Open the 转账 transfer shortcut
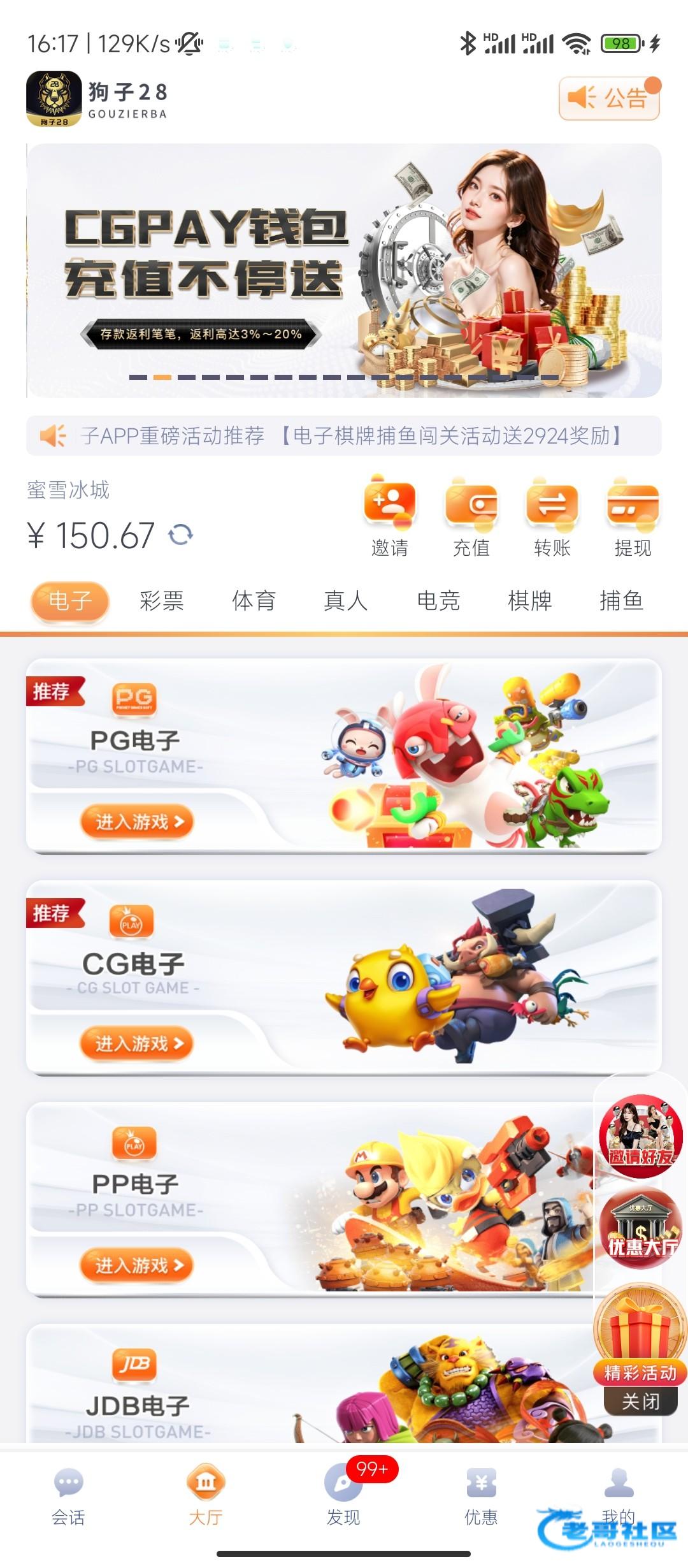Screen dimensions: 688x1568 pos(552,518)
